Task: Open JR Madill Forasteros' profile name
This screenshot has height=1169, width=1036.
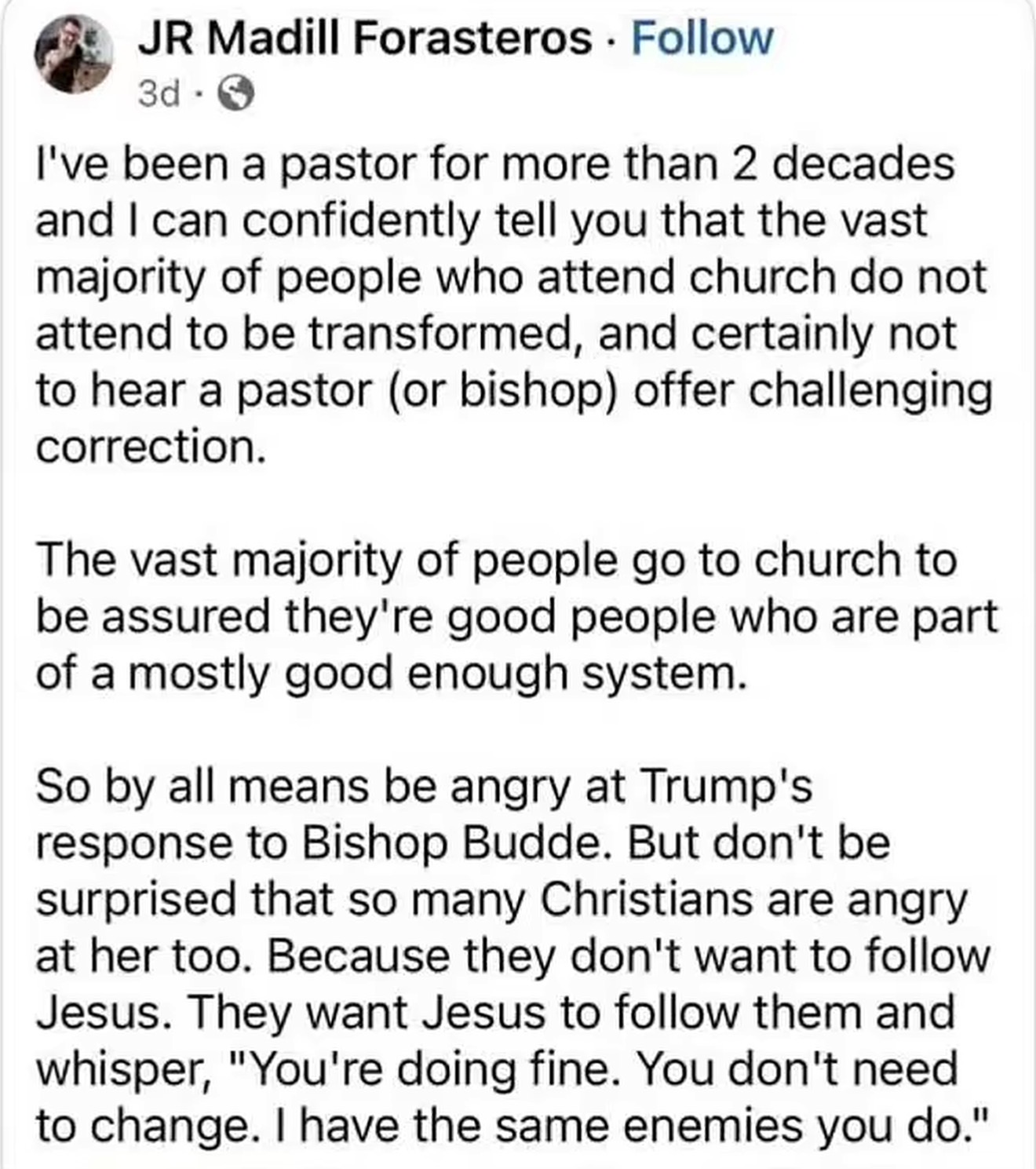Action: 364,38
